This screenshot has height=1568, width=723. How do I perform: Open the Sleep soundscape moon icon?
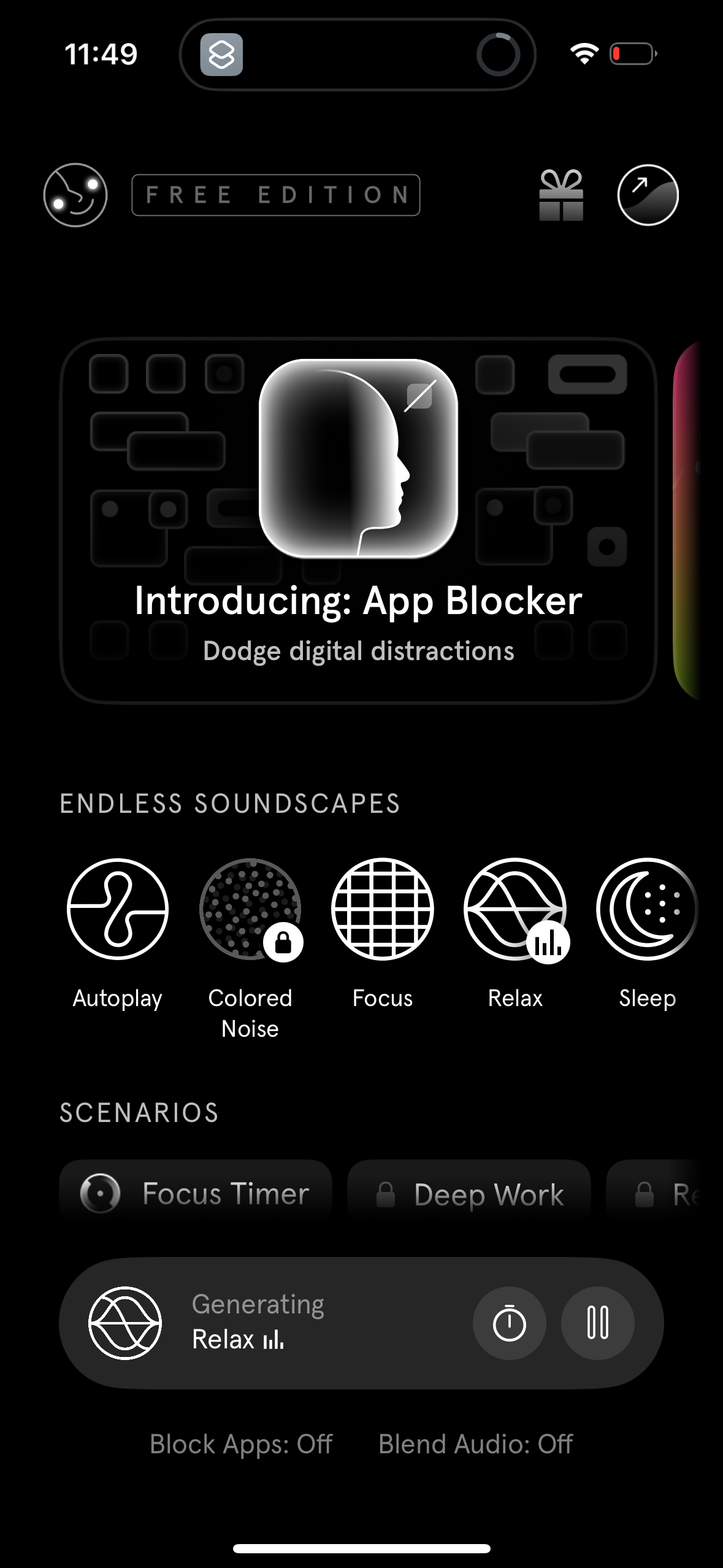point(648,910)
